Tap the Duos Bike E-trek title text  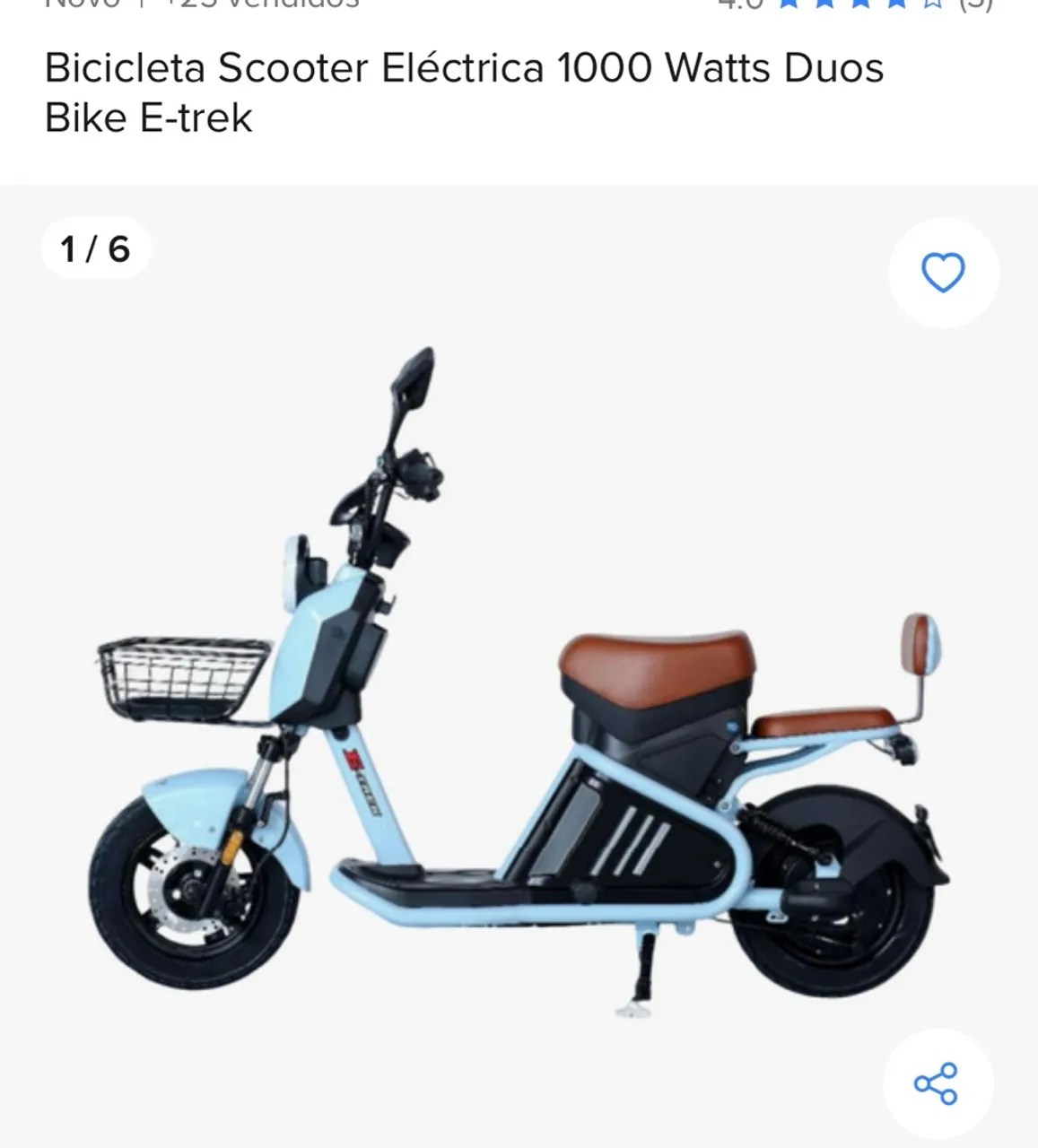point(146,115)
